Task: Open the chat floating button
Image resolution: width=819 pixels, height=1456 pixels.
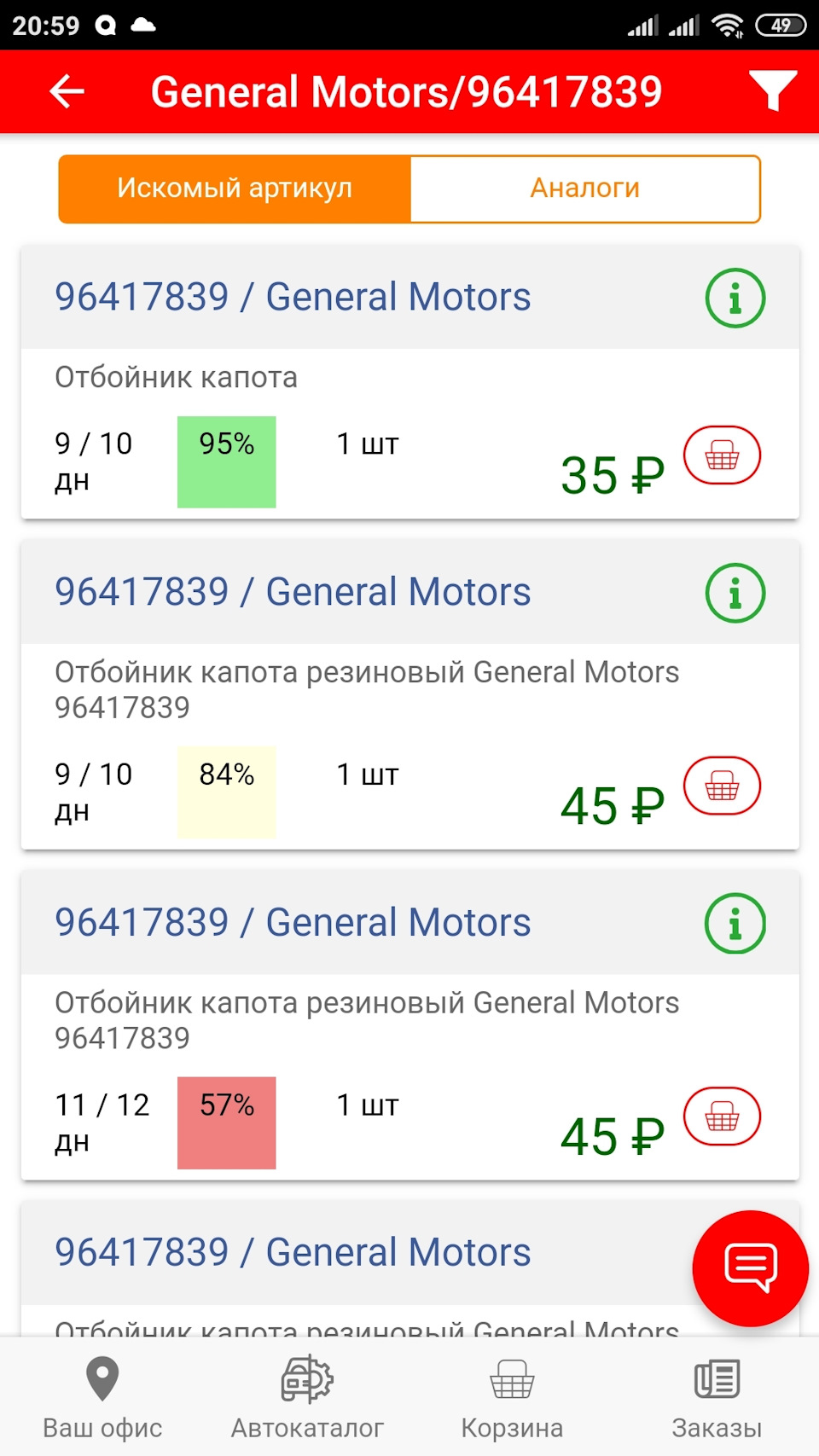Action: click(749, 1268)
